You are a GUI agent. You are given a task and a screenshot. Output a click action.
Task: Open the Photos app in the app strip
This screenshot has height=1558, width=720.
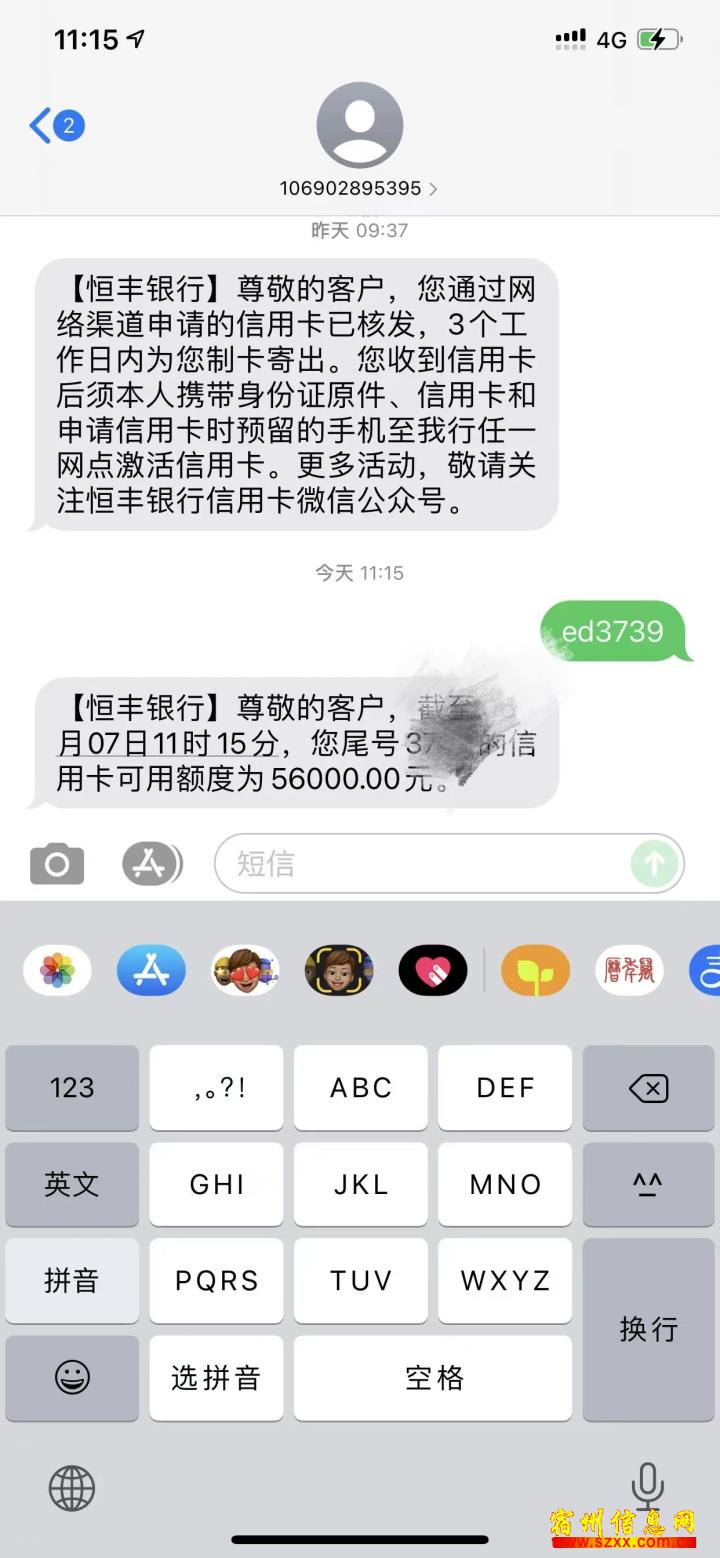click(x=57, y=970)
